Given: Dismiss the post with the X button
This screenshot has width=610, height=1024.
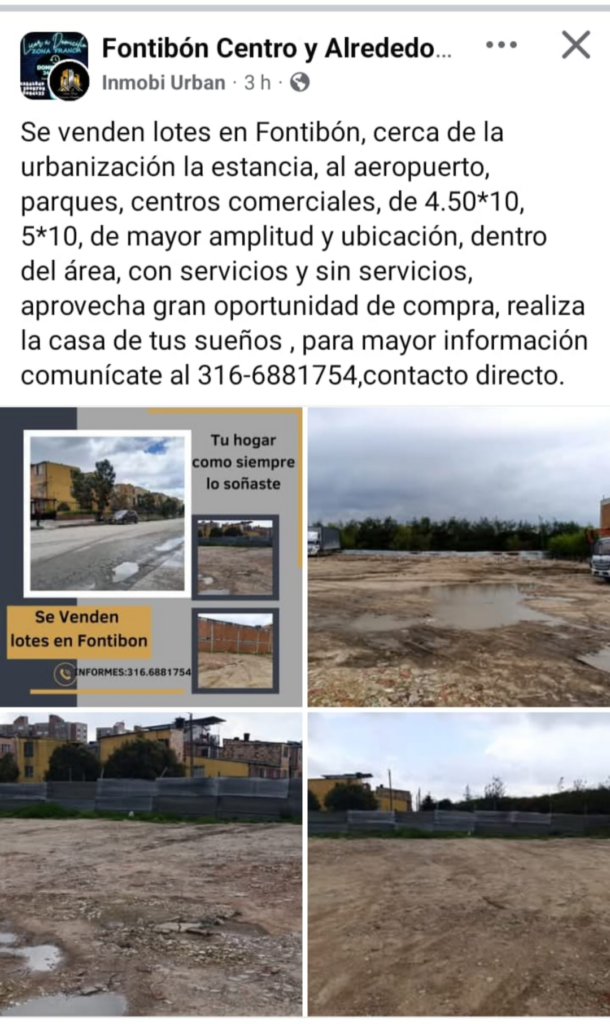Looking at the screenshot, I should tap(576, 45).
